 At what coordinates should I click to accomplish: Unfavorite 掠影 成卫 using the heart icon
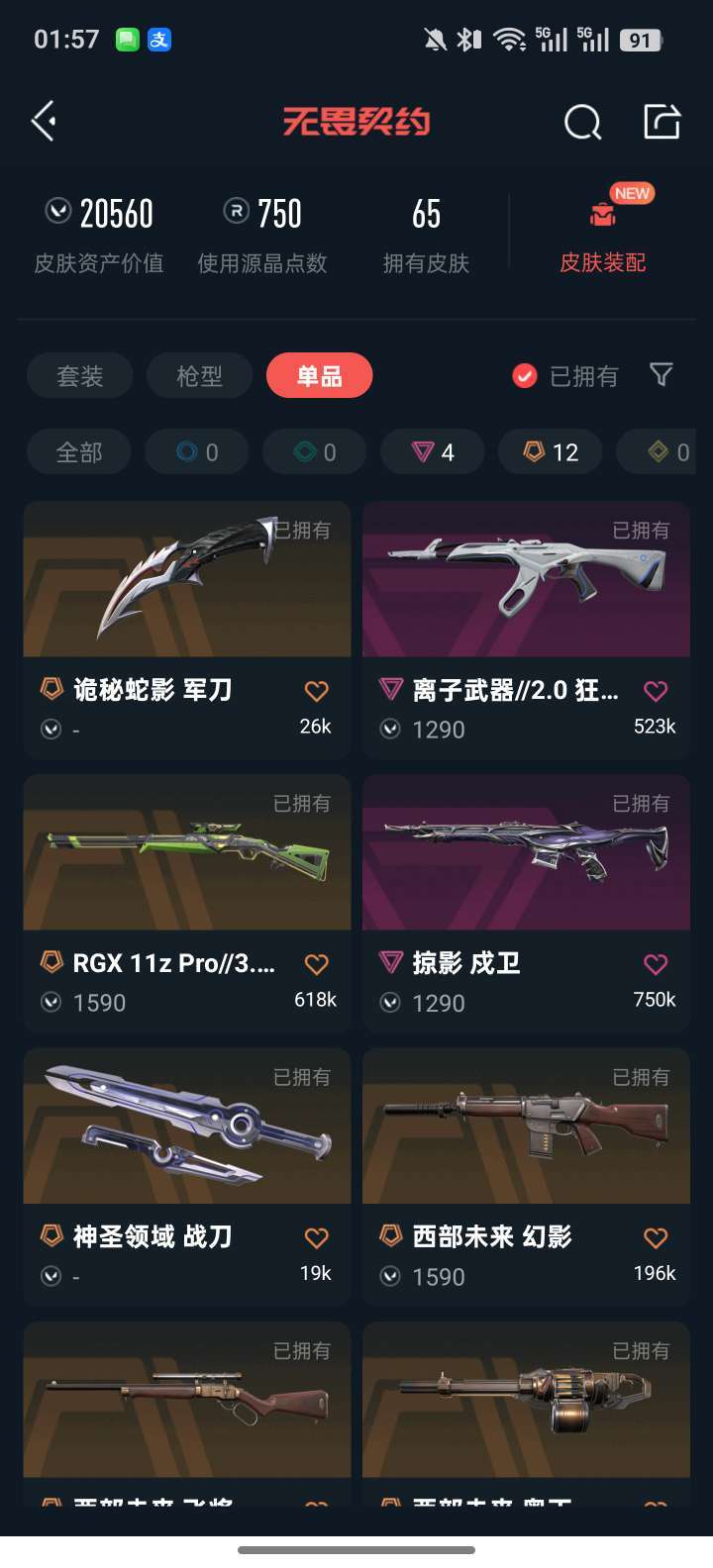pyautogui.click(x=656, y=964)
